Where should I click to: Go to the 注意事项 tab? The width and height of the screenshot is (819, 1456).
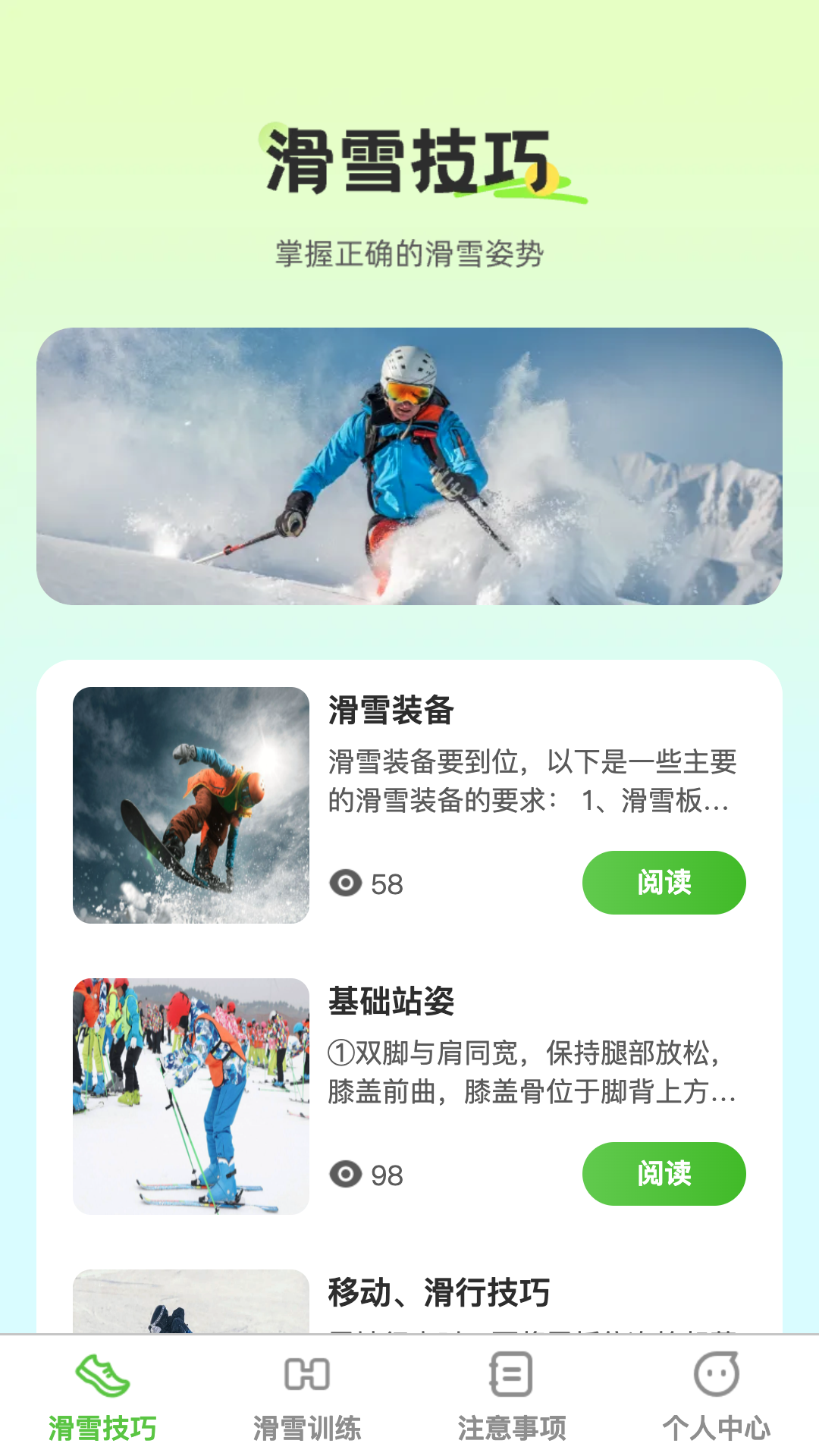[512, 1397]
